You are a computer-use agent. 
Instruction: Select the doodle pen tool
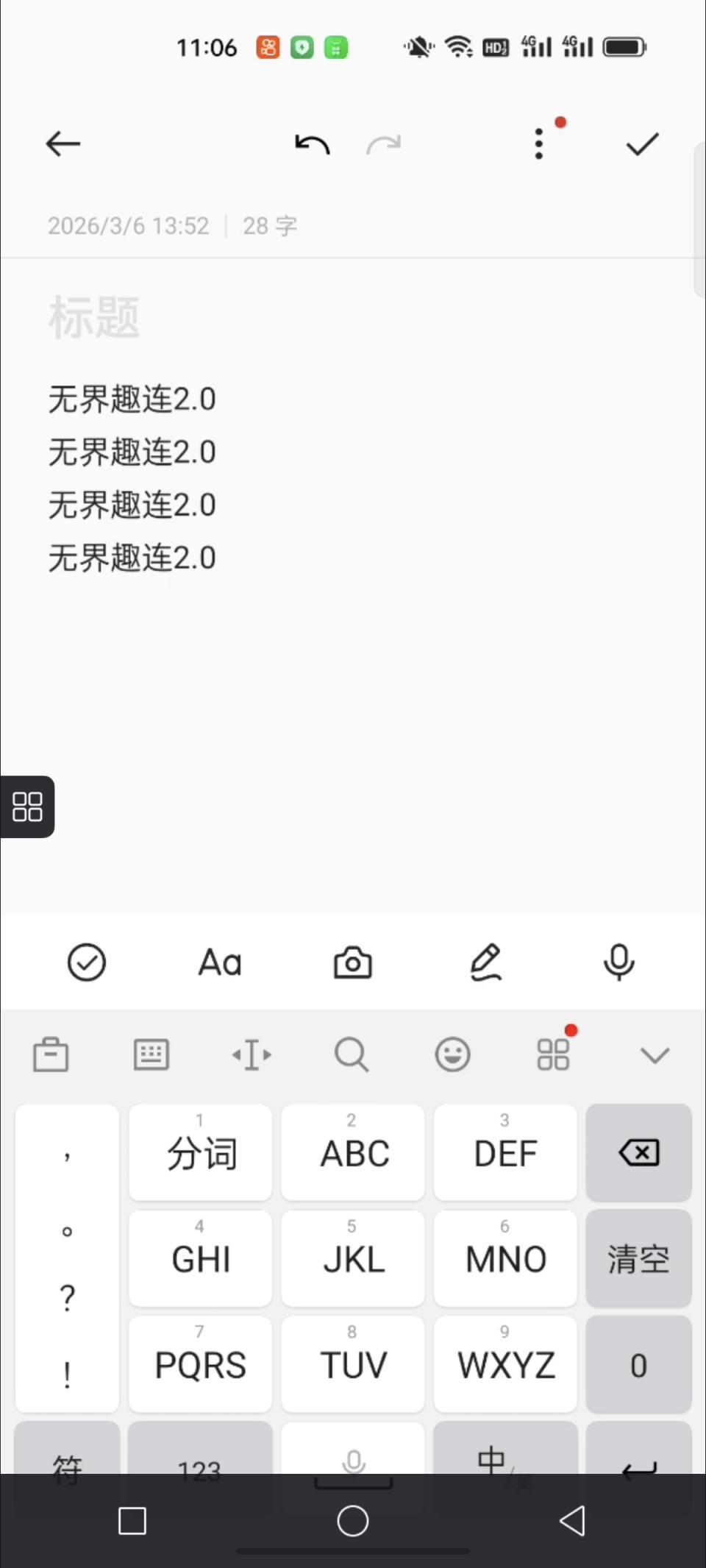coord(485,962)
